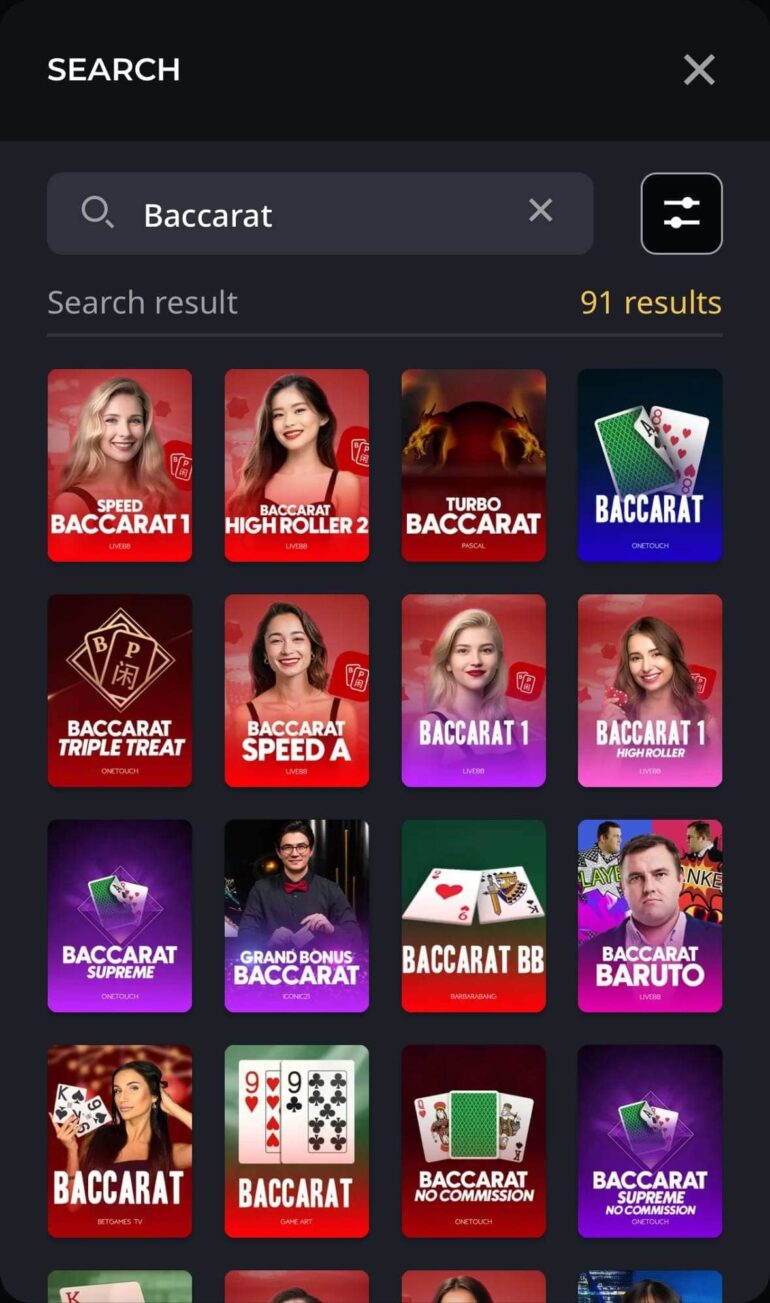
Task: Select Baccarat by BetGames TV
Action: pos(120,1140)
